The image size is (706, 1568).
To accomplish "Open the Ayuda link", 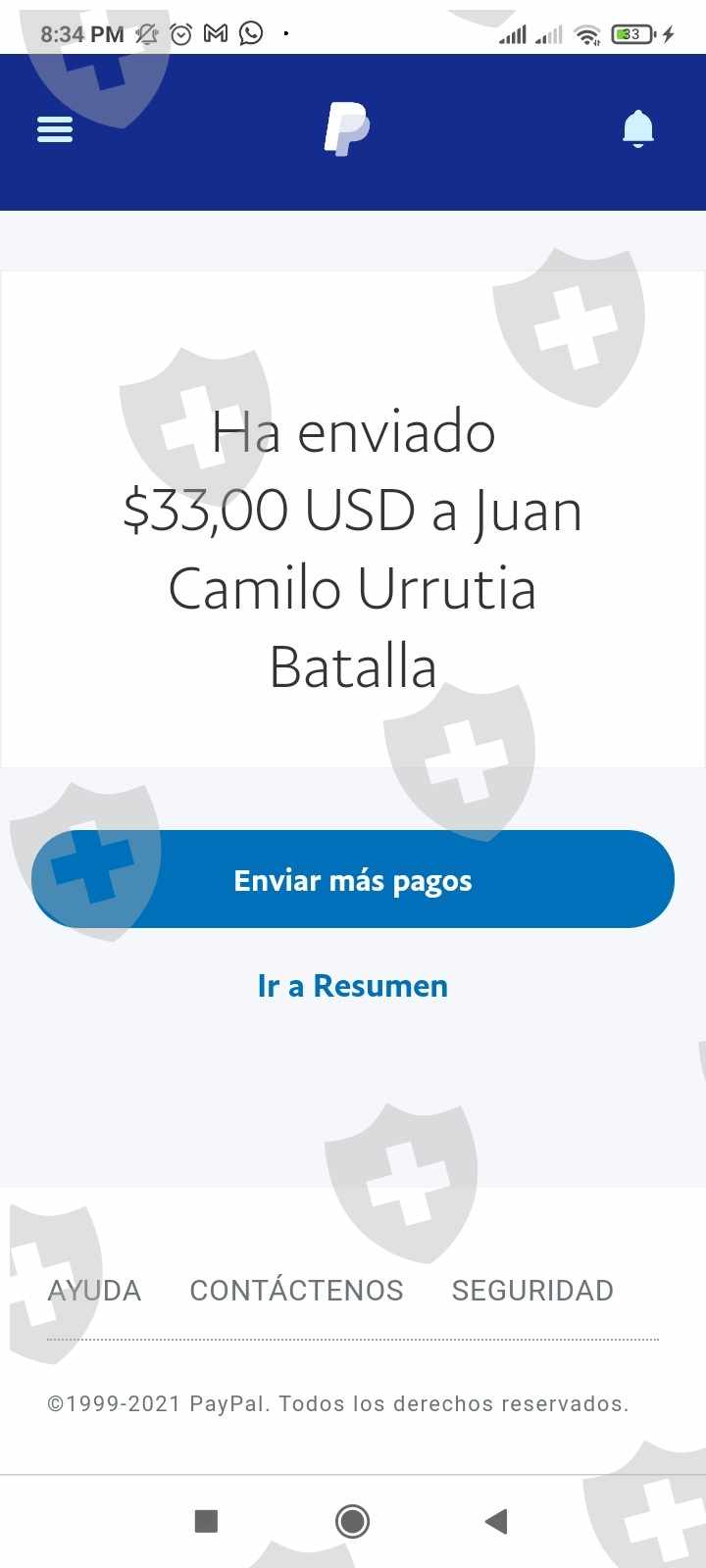I will tap(94, 1291).
